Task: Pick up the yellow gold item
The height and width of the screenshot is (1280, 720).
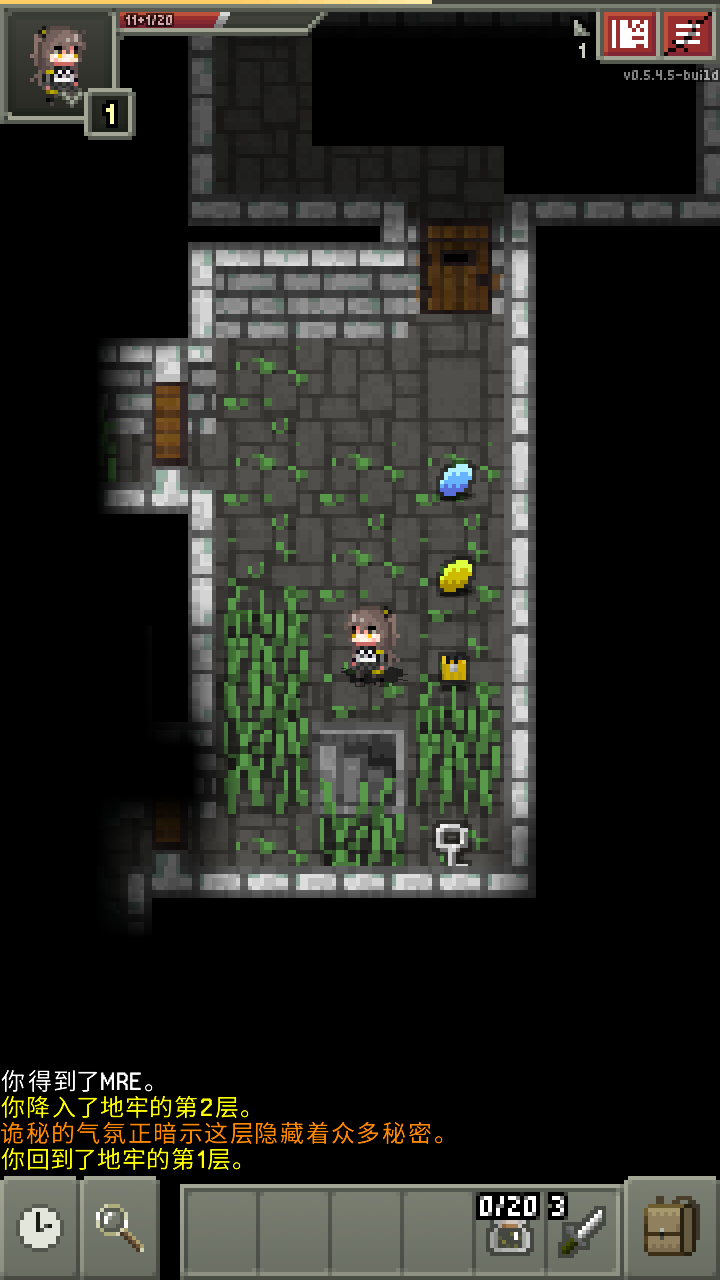Action: click(x=455, y=576)
